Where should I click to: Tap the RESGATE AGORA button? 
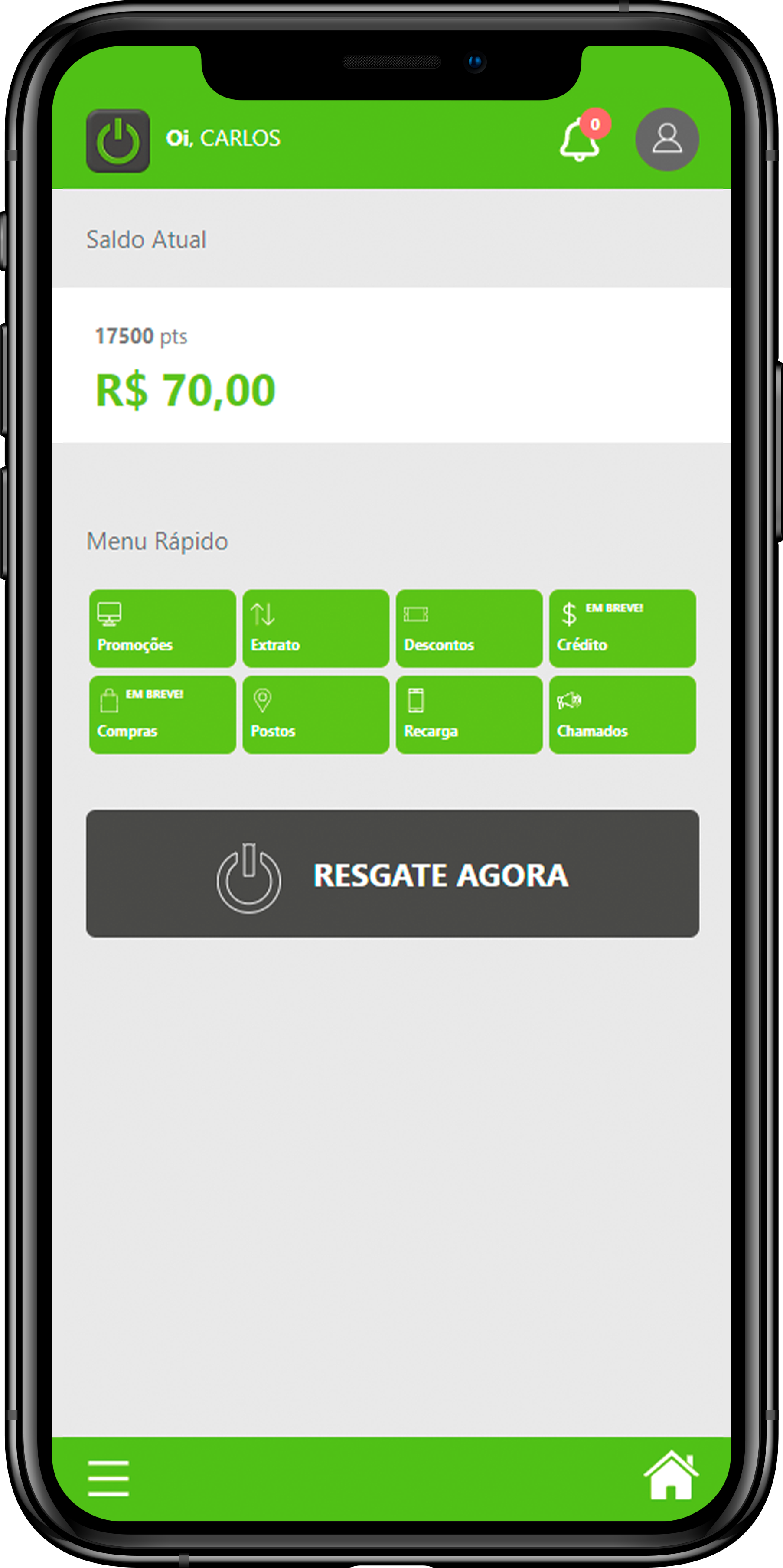coord(392,873)
